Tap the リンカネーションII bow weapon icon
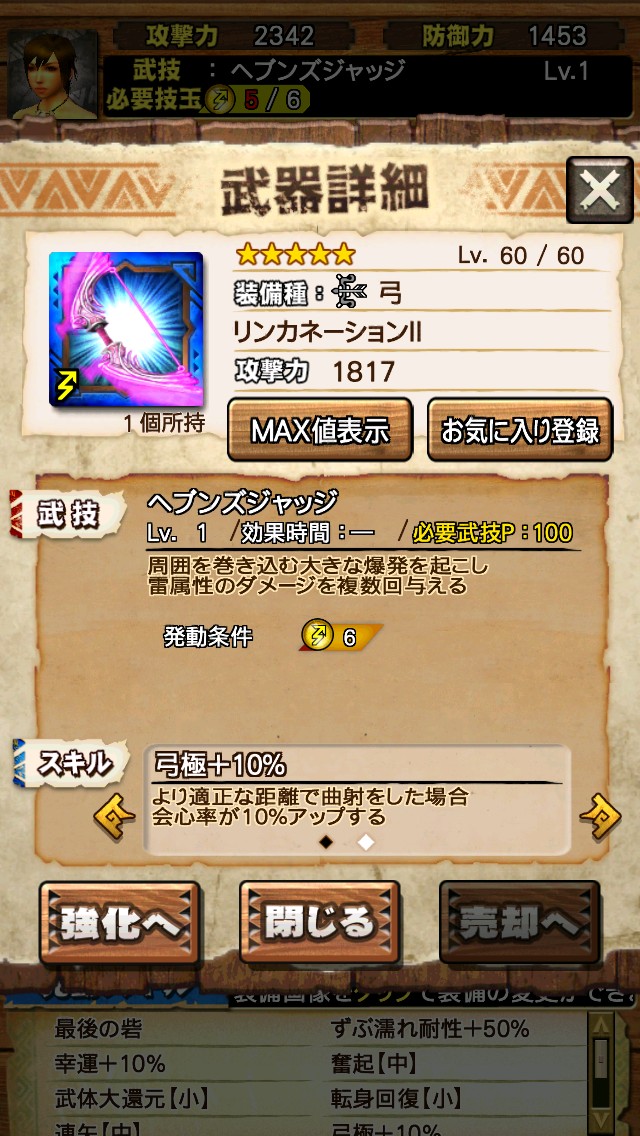640x1136 pixels. 126,329
